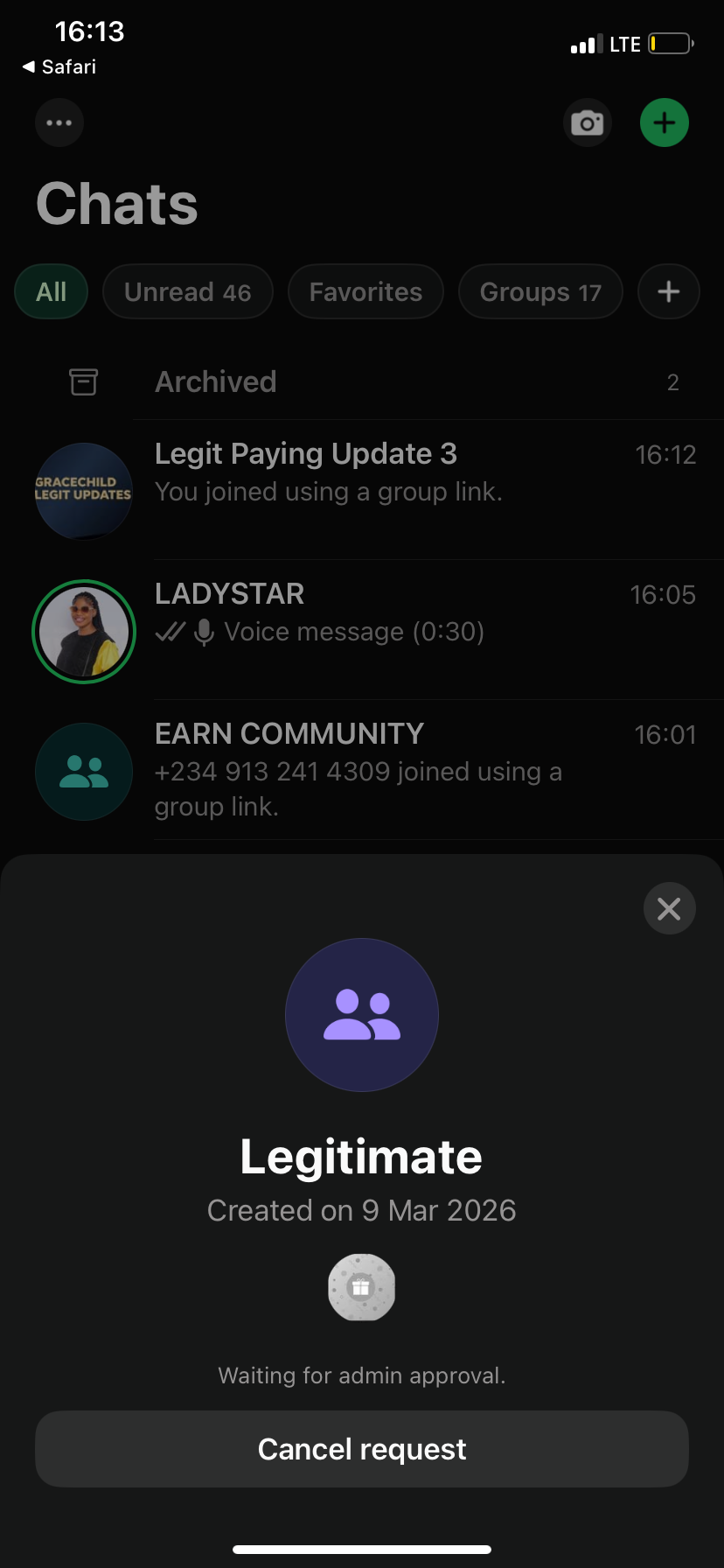Open the three-dot more options menu

click(59, 122)
